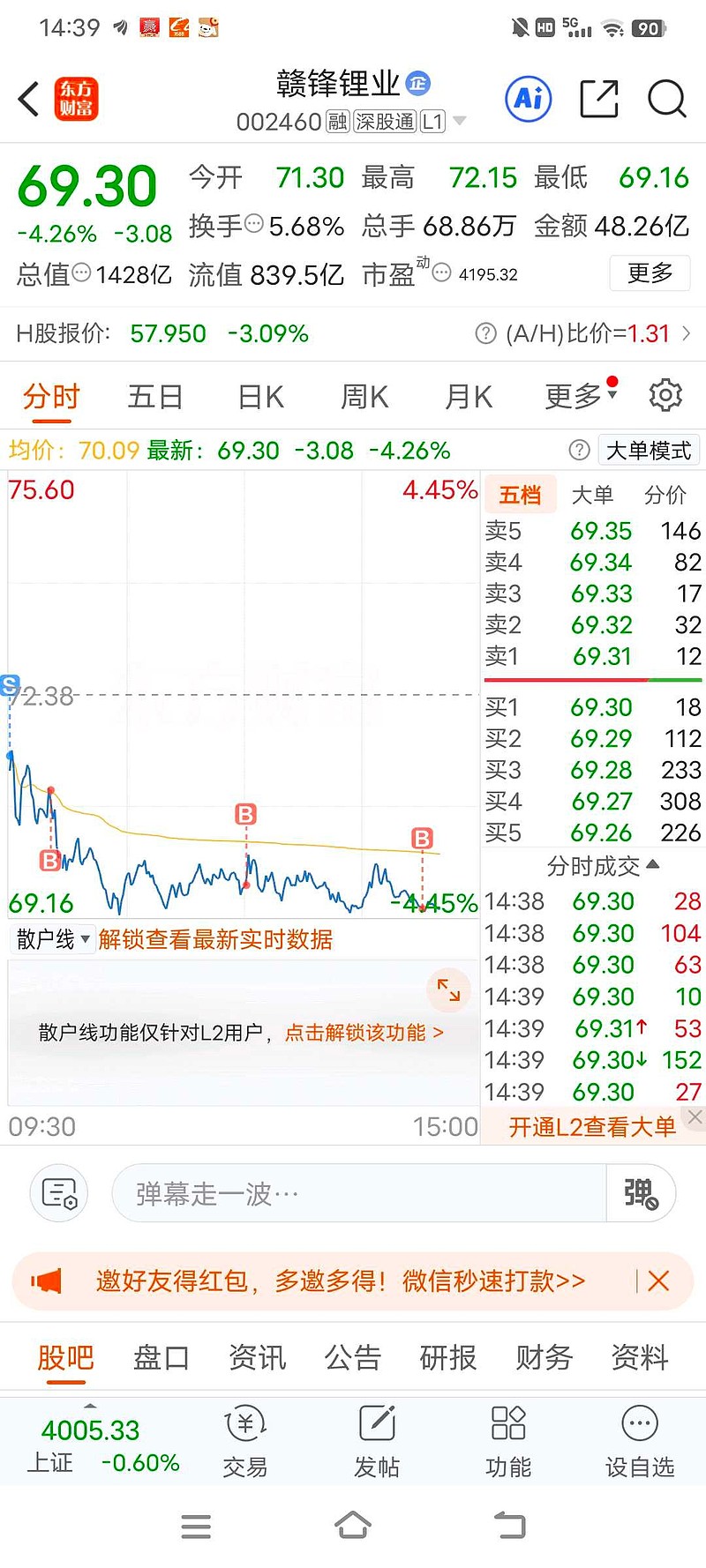Viewport: 706px width, 1568px height.
Task: Open the Ai assistant icon
Action: pos(527,100)
